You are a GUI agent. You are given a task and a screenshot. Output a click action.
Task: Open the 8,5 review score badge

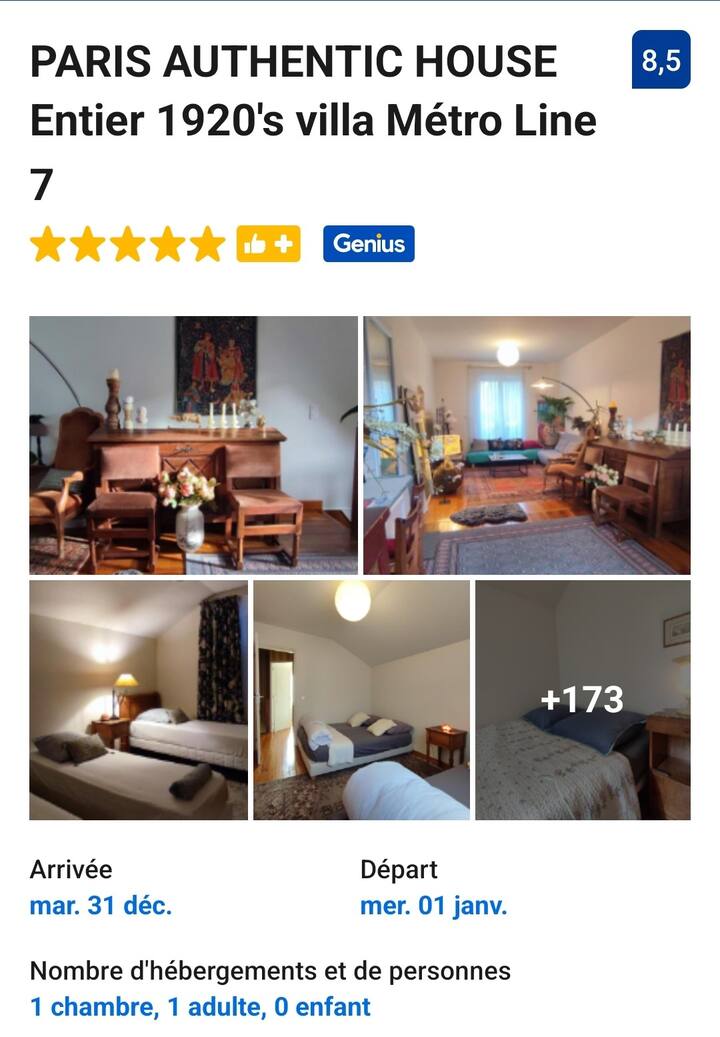(x=661, y=60)
